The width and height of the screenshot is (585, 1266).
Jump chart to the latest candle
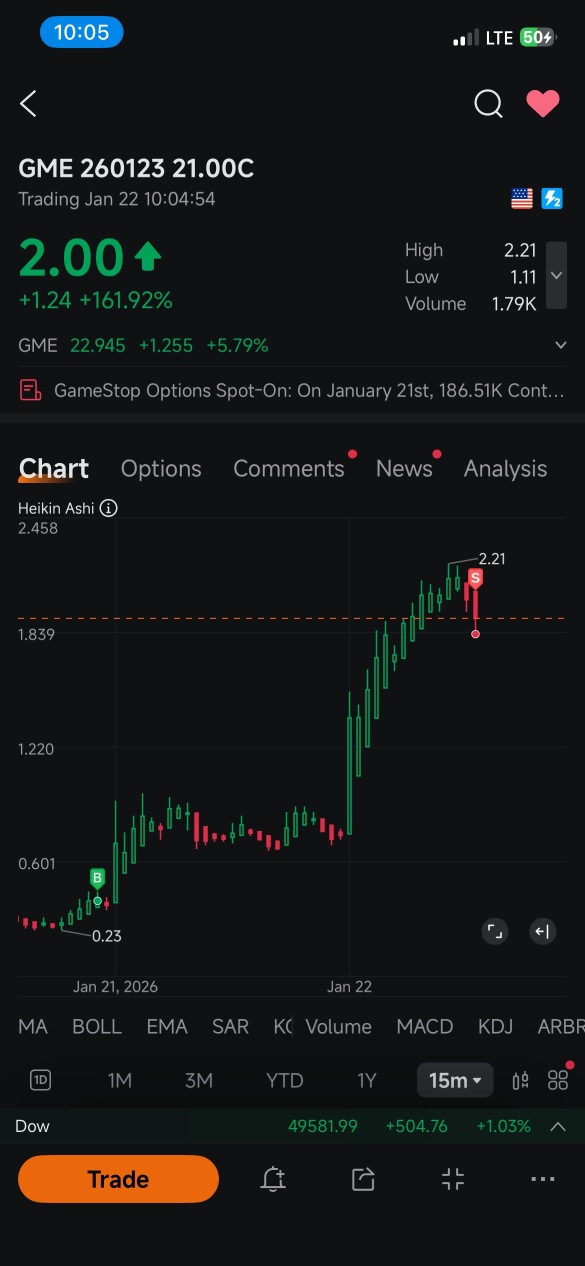(x=542, y=932)
